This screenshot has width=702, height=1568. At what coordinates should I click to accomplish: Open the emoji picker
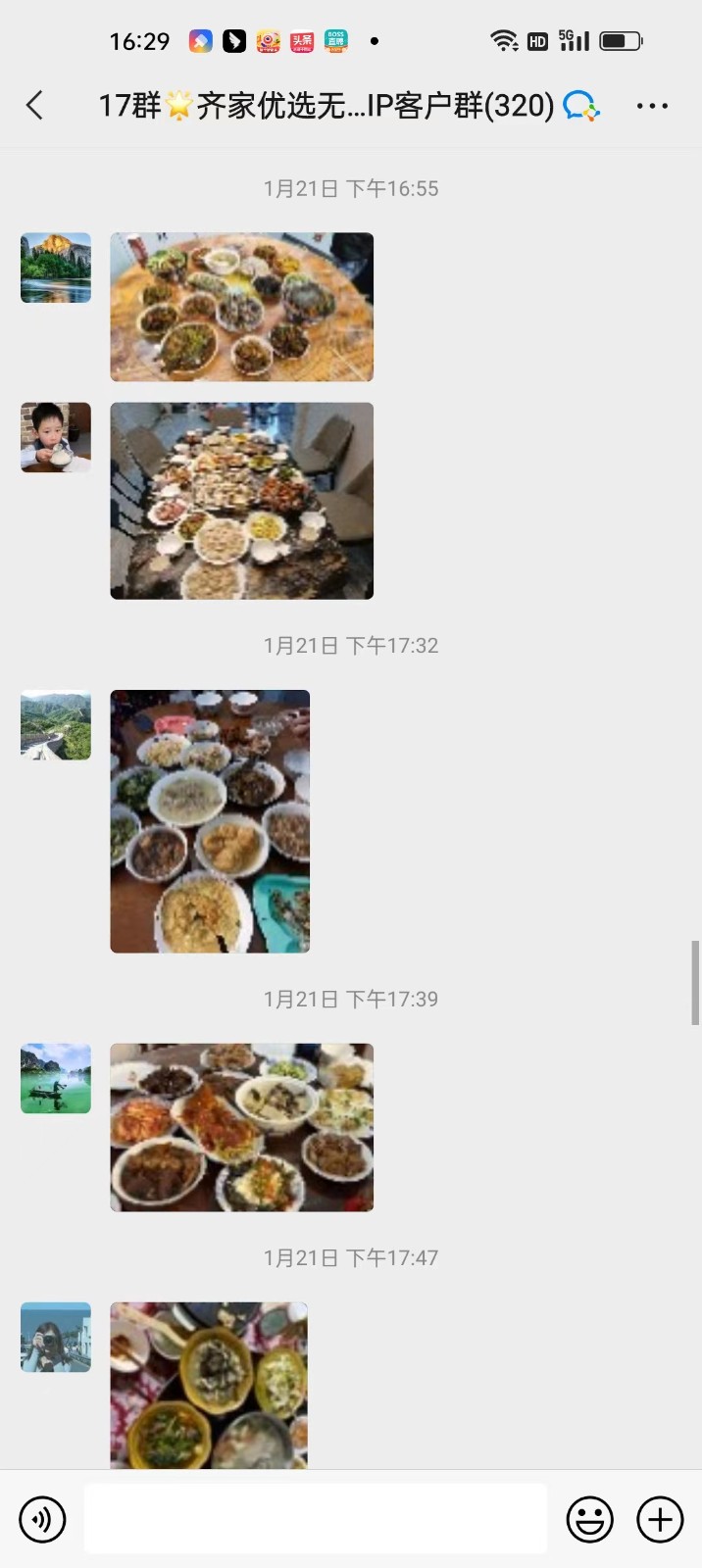[589, 1519]
